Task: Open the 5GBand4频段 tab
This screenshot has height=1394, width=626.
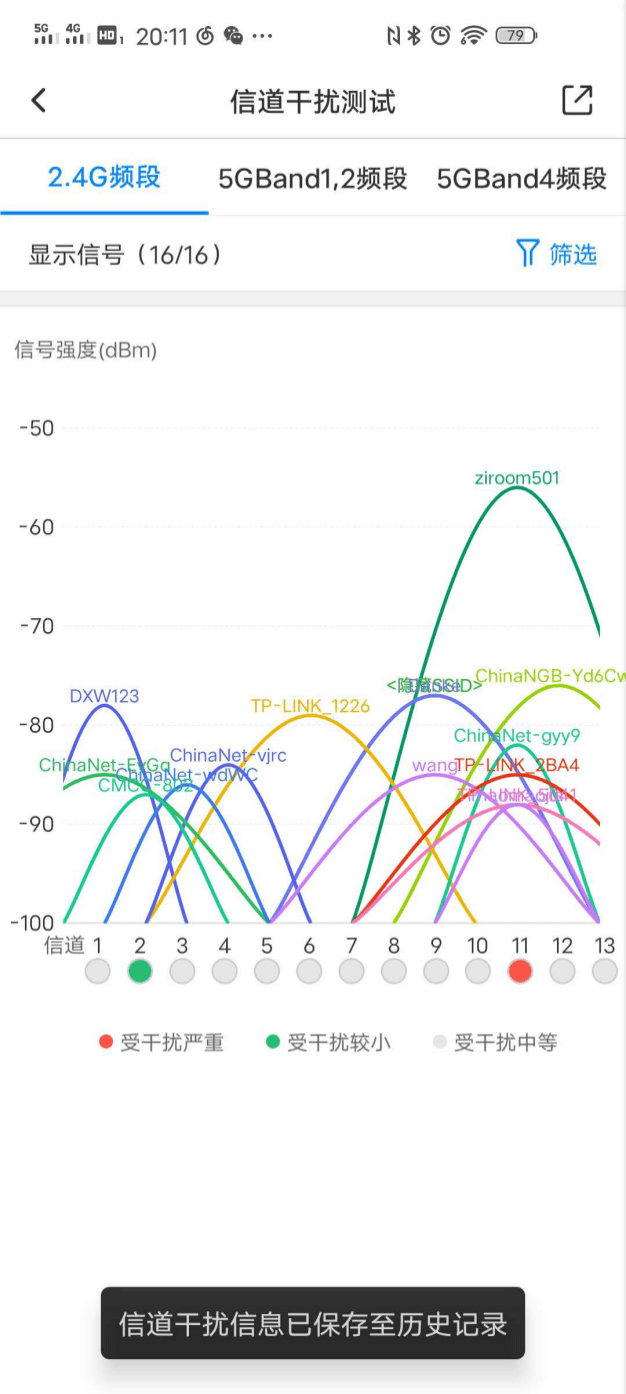Action: tap(521, 179)
